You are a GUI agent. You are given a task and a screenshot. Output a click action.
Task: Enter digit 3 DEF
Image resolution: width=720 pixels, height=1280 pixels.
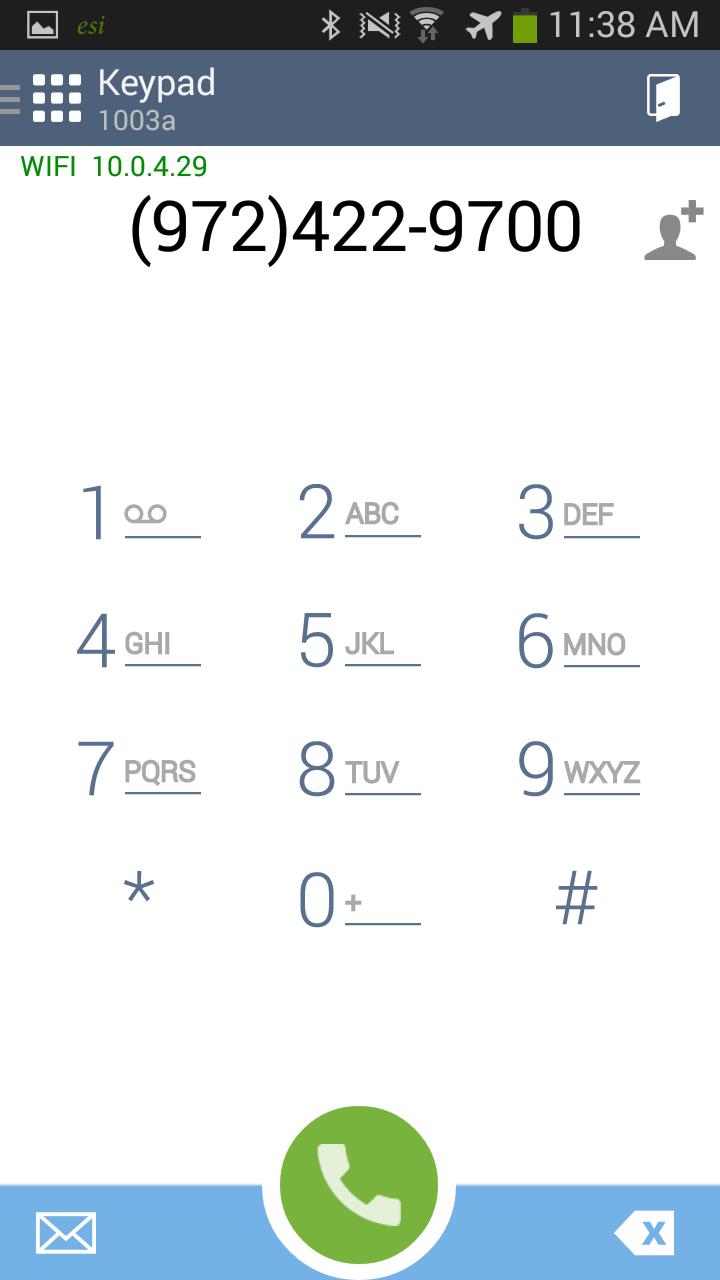[577, 513]
